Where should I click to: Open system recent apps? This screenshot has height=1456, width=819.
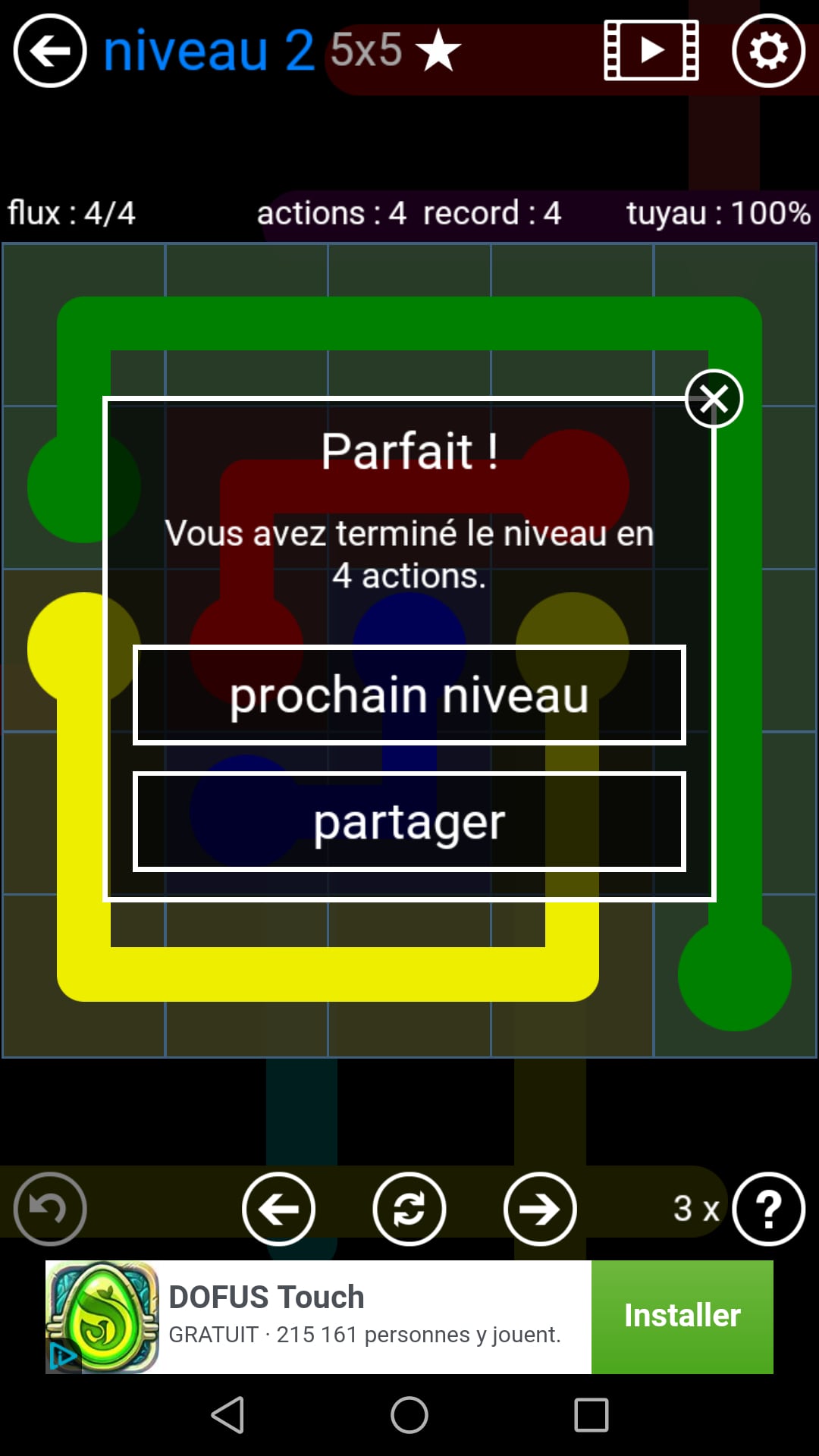(591, 1415)
